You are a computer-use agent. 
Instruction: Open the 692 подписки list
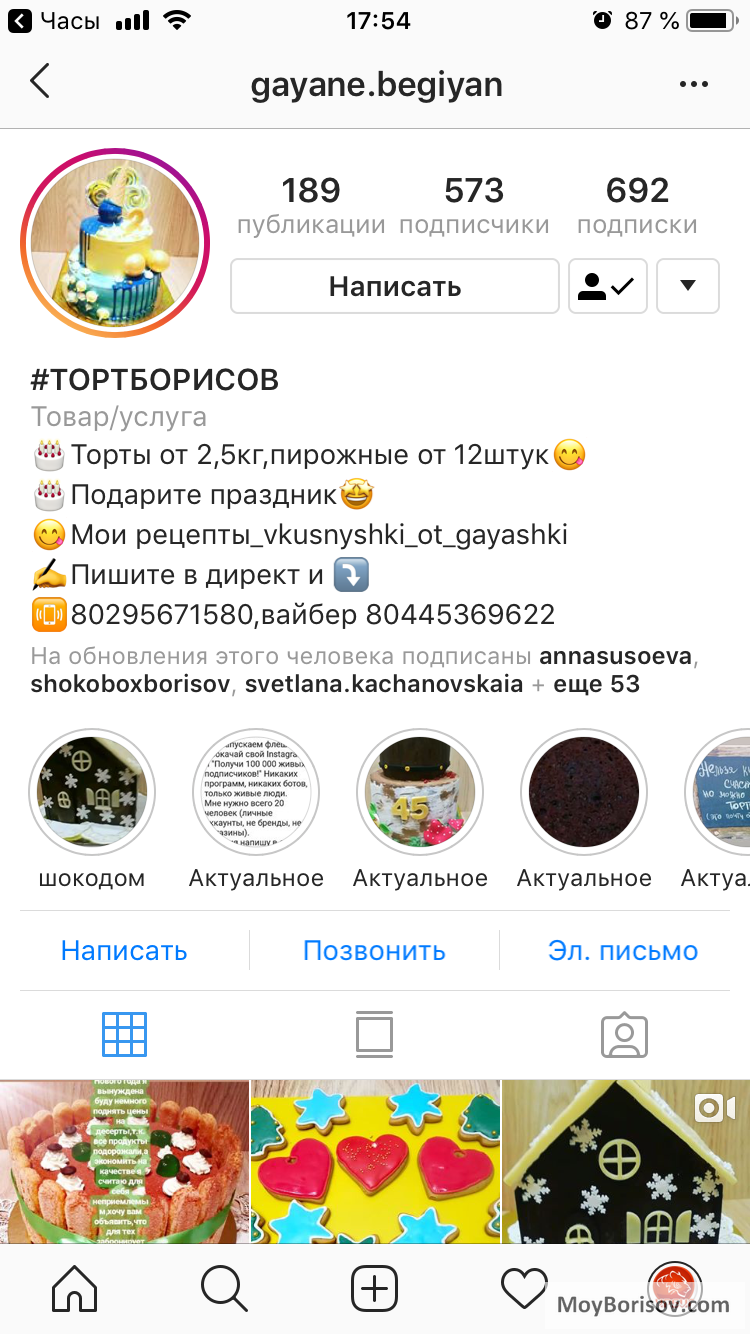(637, 205)
